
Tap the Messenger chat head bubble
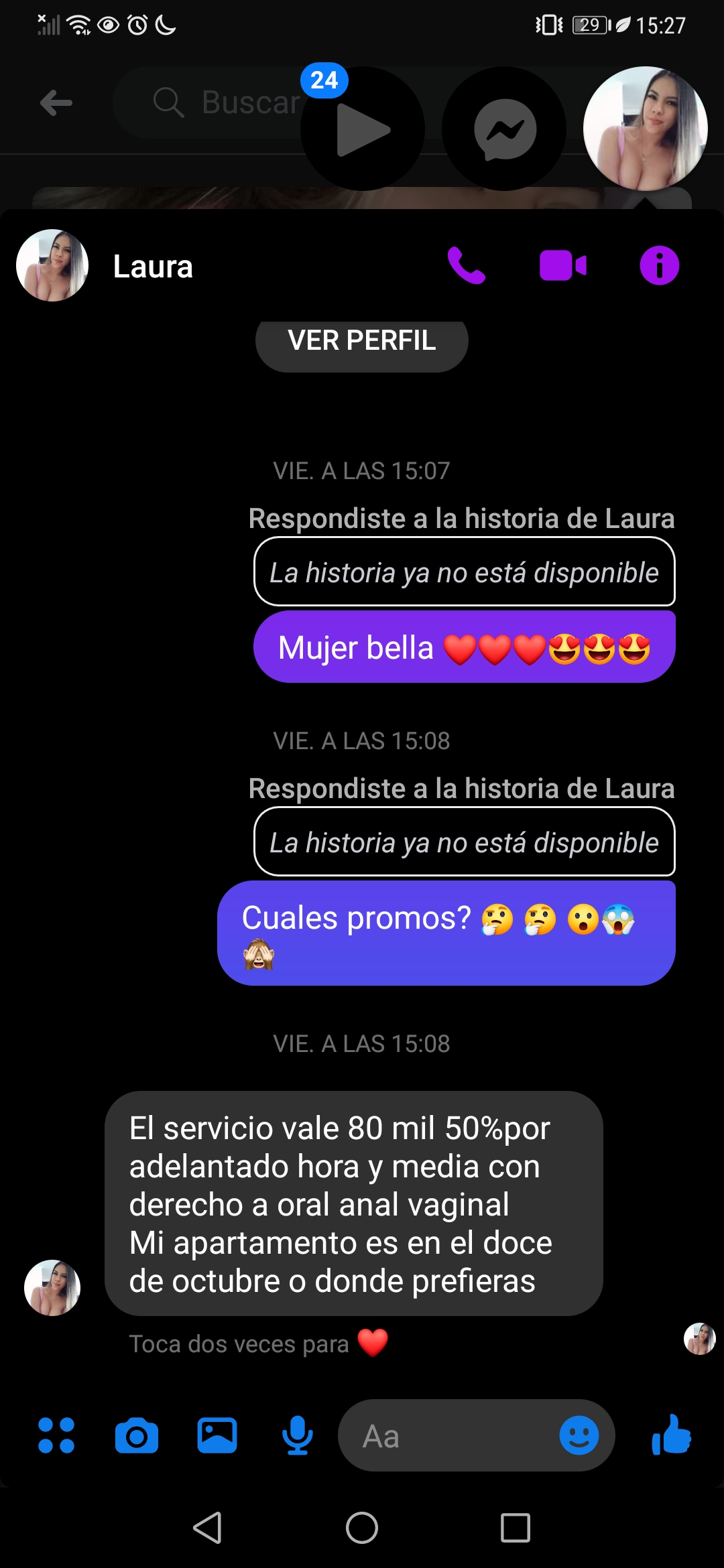[x=504, y=129]
